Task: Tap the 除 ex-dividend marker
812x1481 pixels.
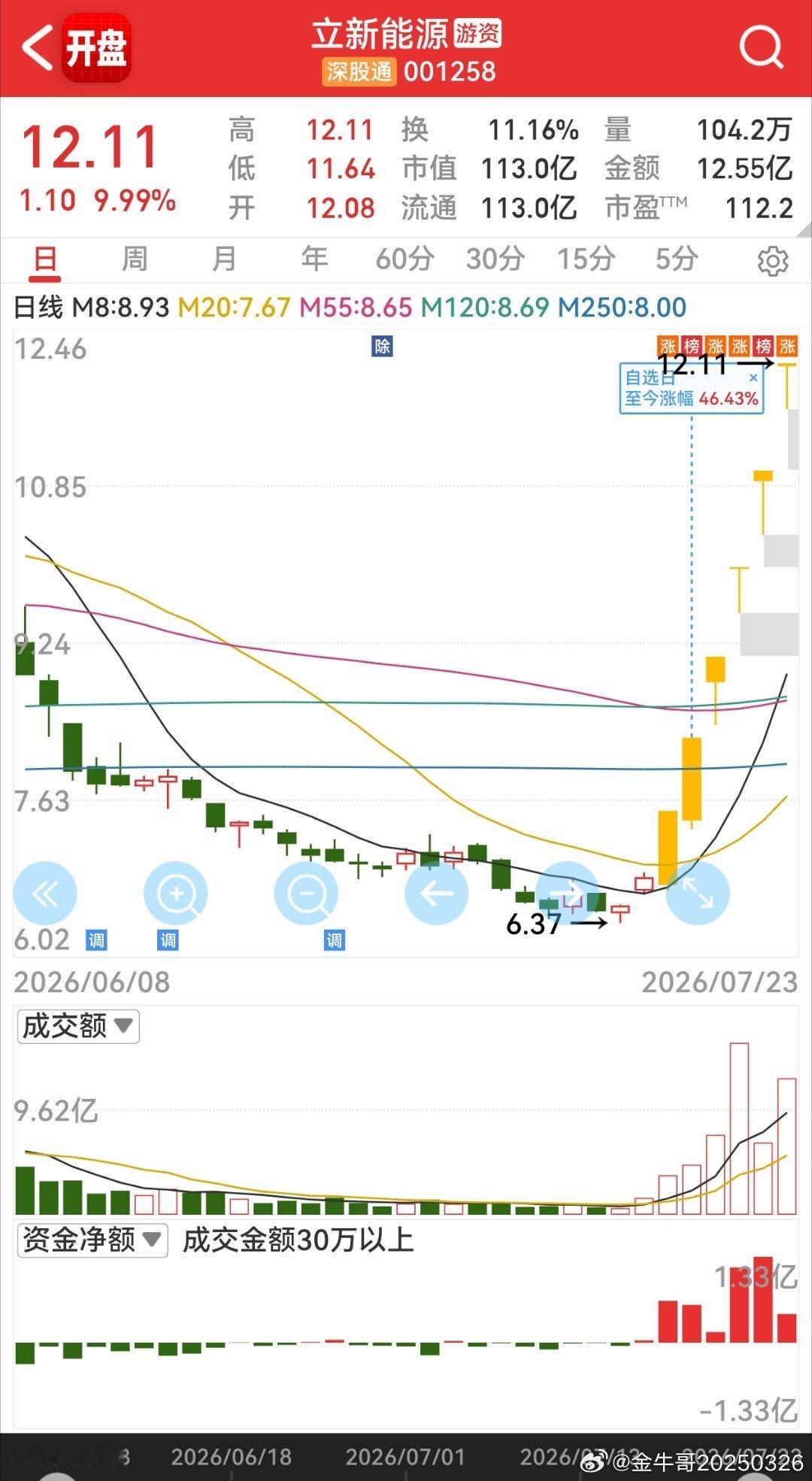Action: [x=382, y=346]
